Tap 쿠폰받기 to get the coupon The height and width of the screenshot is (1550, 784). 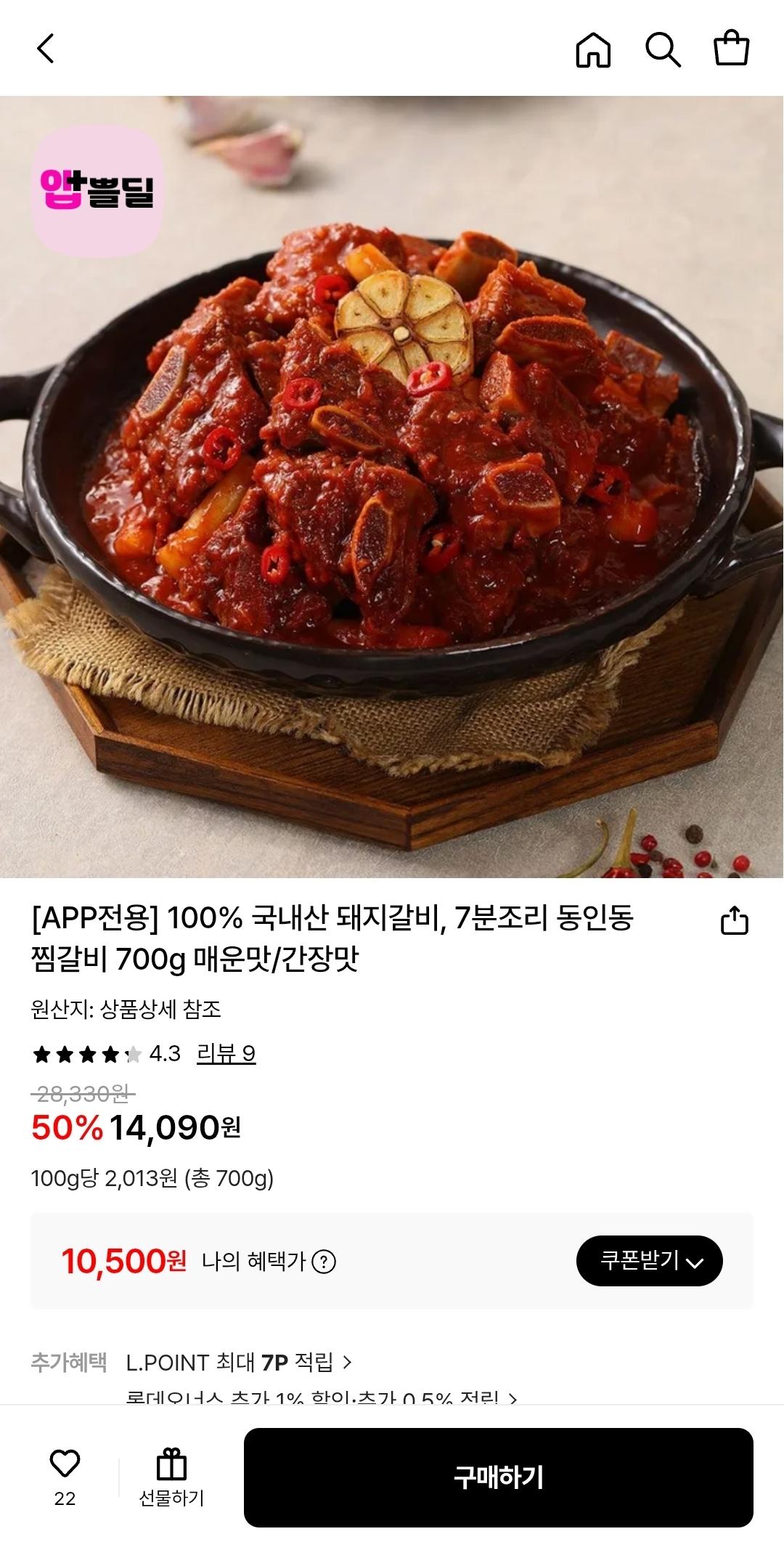coord(649,1260)
